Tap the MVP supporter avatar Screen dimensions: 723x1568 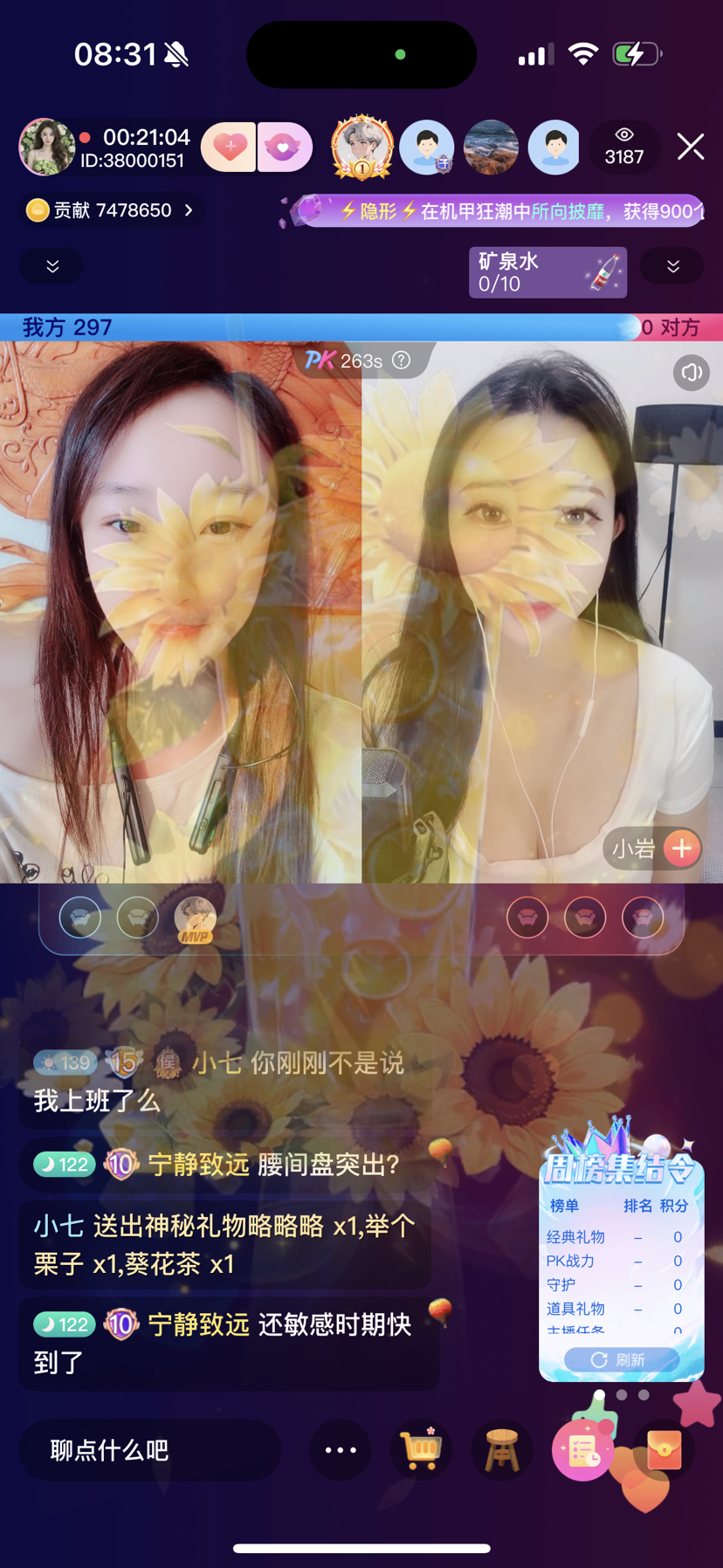coord(195,918)
